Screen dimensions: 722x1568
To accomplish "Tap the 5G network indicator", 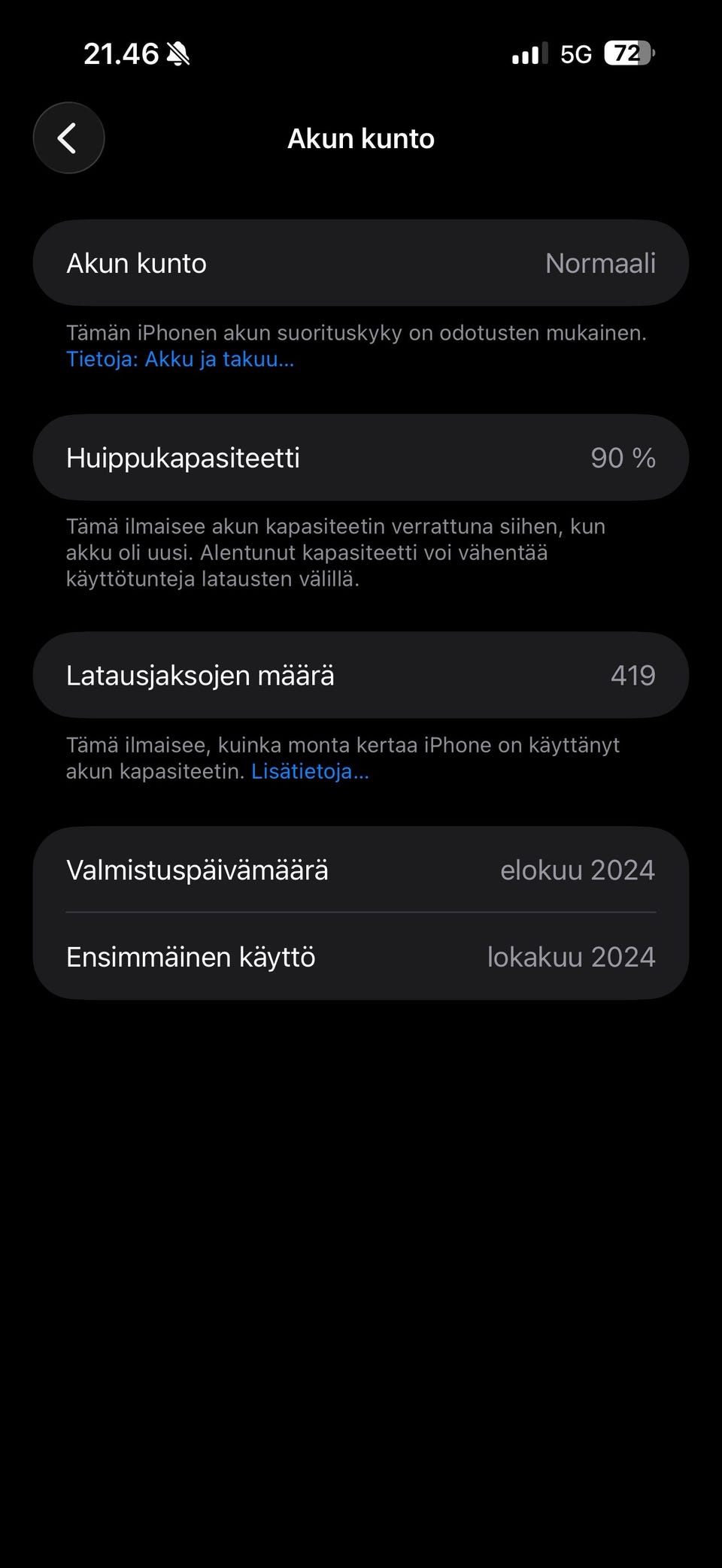I will click(x=574, y=54).
